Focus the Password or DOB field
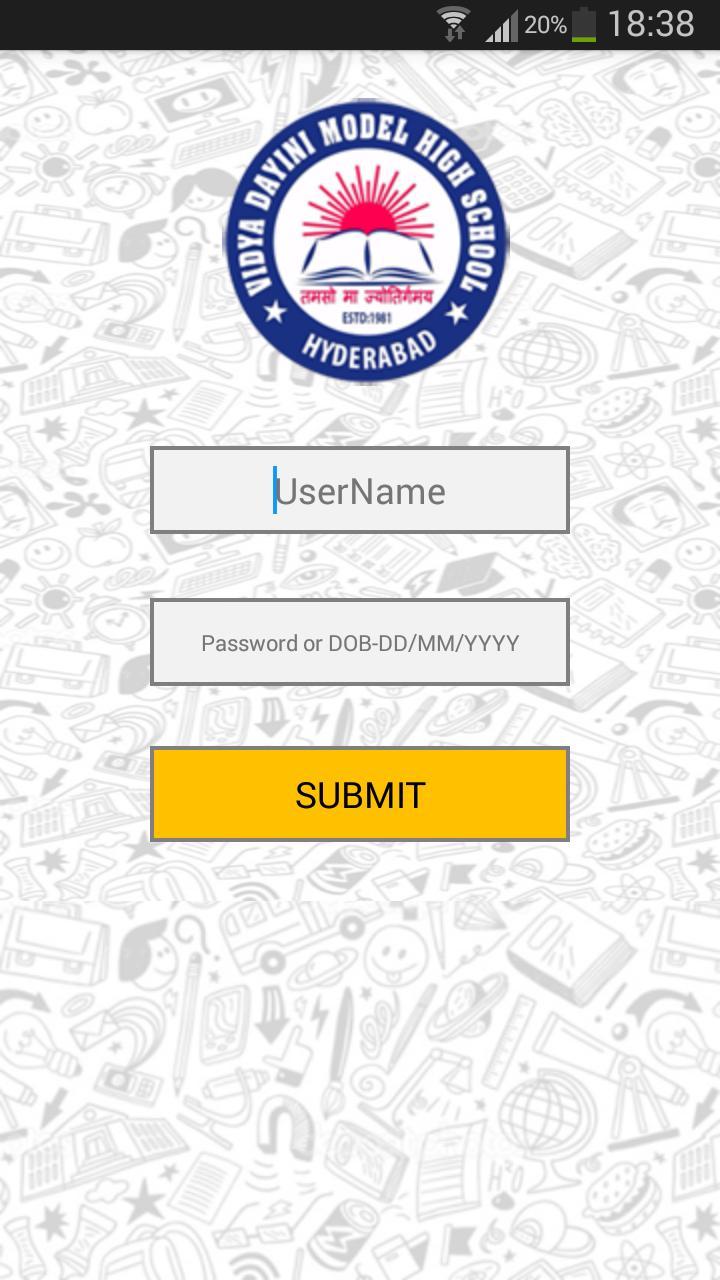 point(360,642)
